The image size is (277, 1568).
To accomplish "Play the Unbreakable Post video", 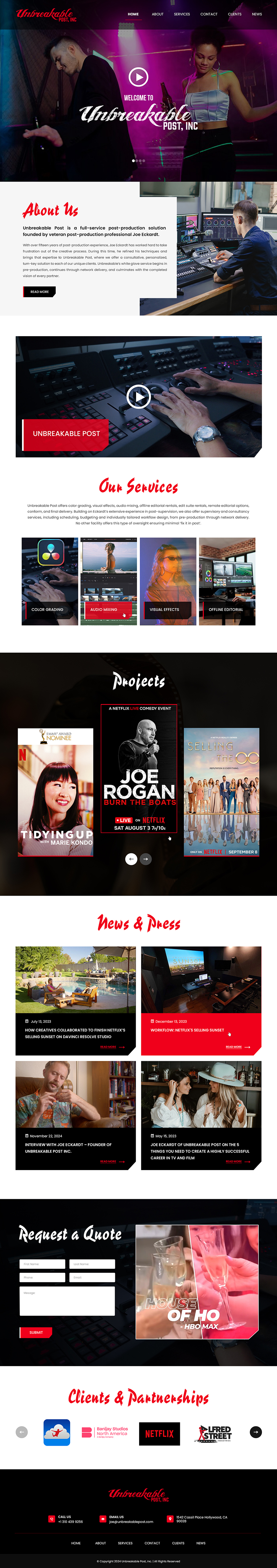I will pos(138,397).
